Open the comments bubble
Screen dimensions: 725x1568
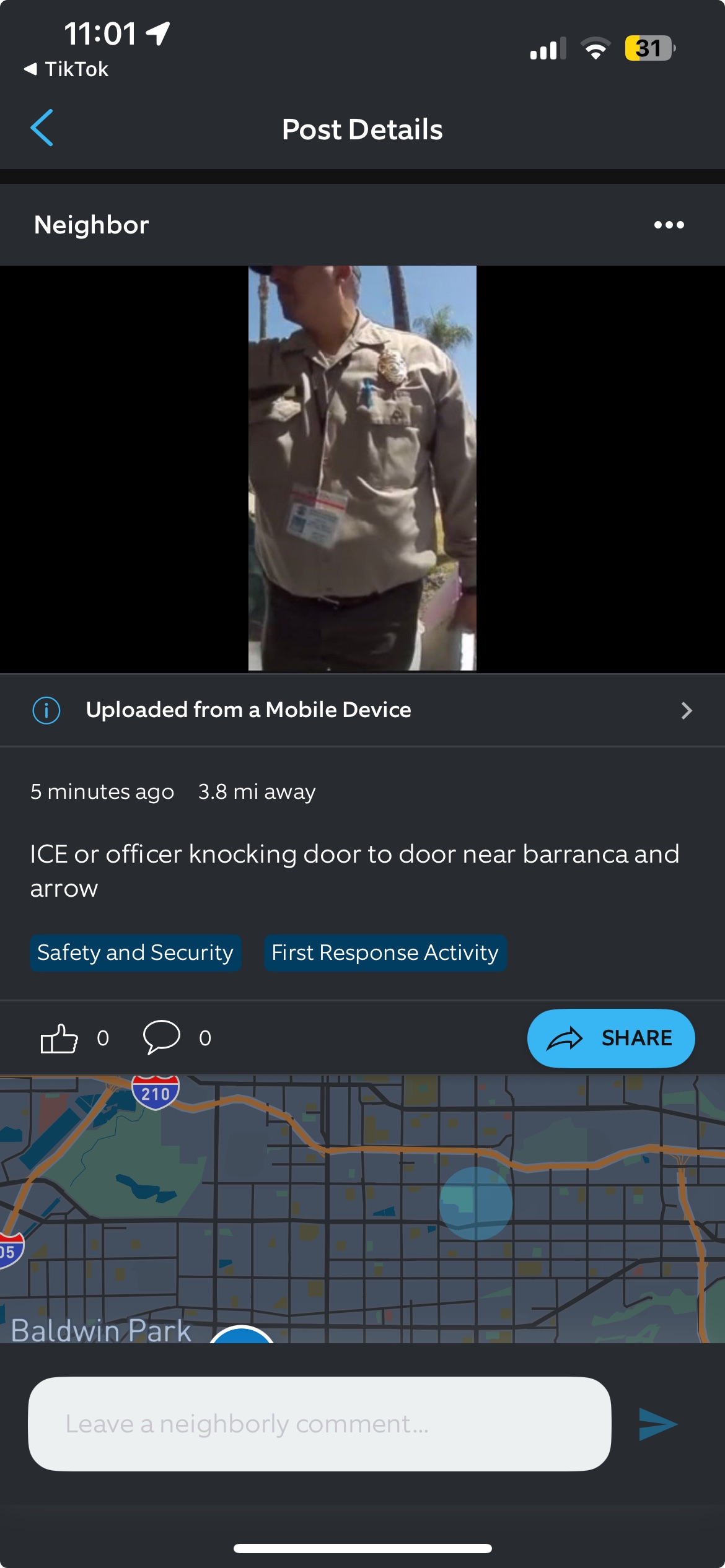[161, 1037]
